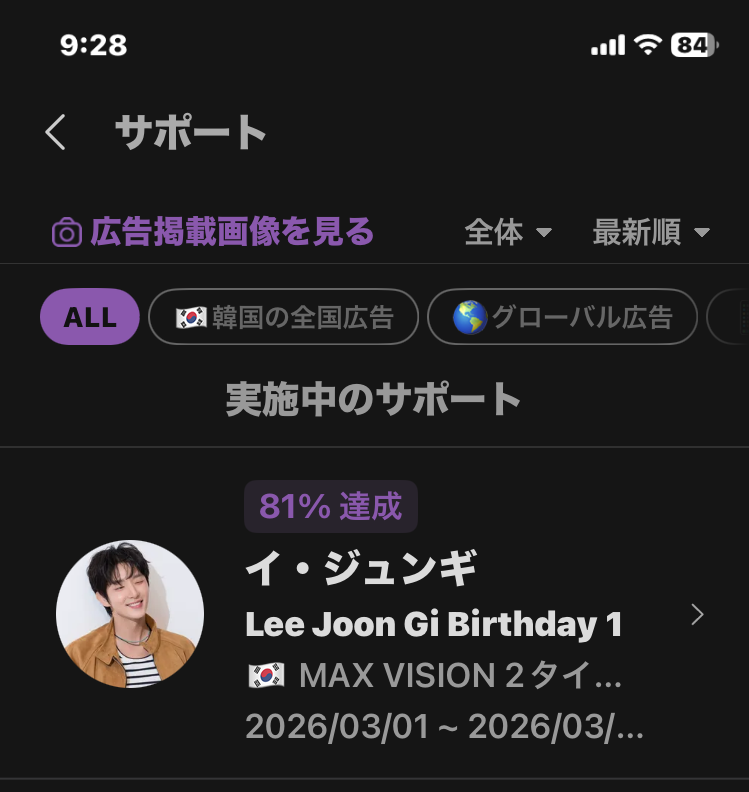The width and height of the screenshot is (749, 792).
Task: Open the 最新順 sort dropdown
Action: (x=650, y=231)
